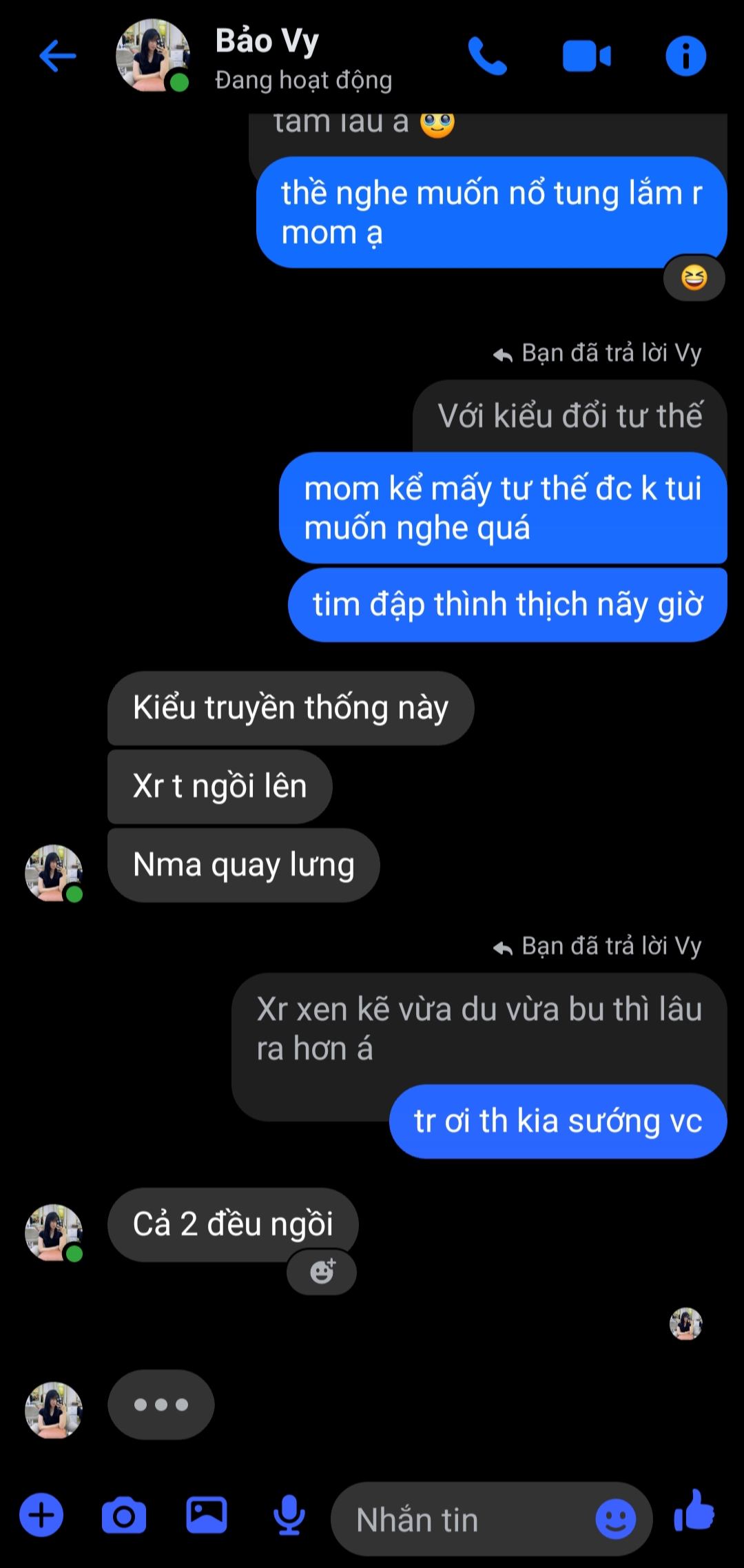
Task: Open conversation info for Bảo Vy
Action: (x=685, y=56)
